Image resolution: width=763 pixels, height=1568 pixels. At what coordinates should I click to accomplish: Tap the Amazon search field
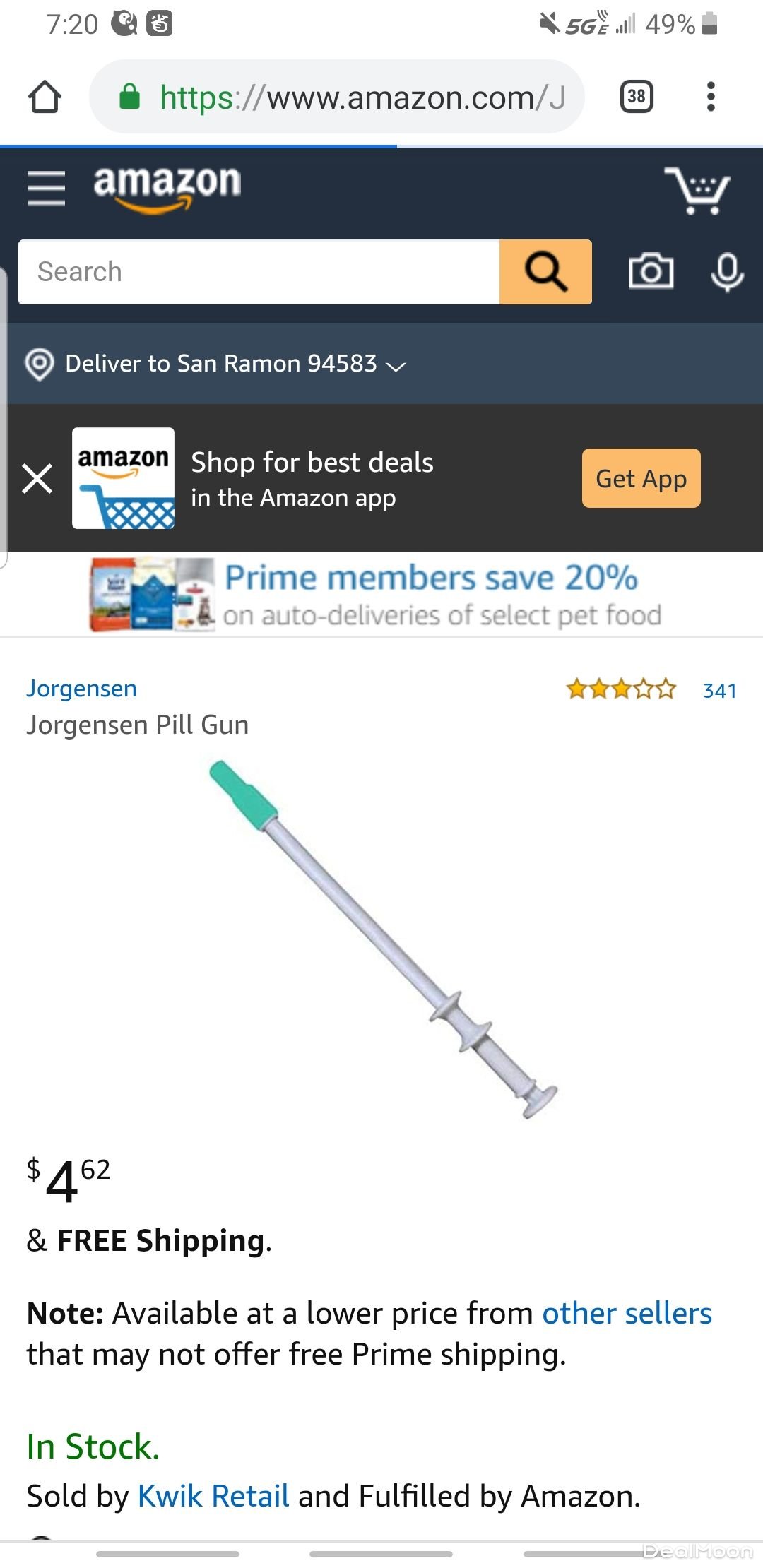pos(259,272)
